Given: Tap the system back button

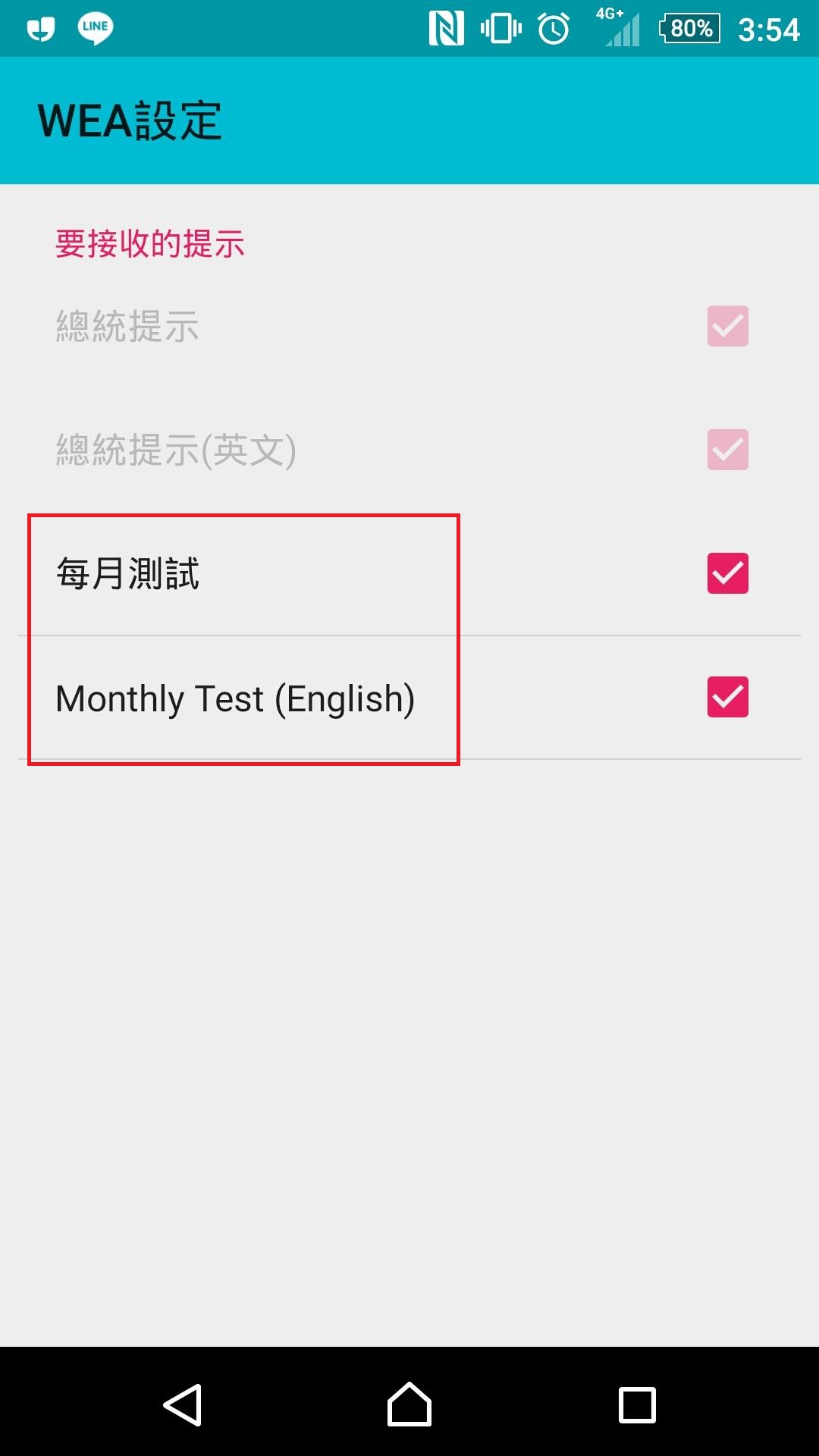Looking at the screenshot, I should tap(183, 1405).
